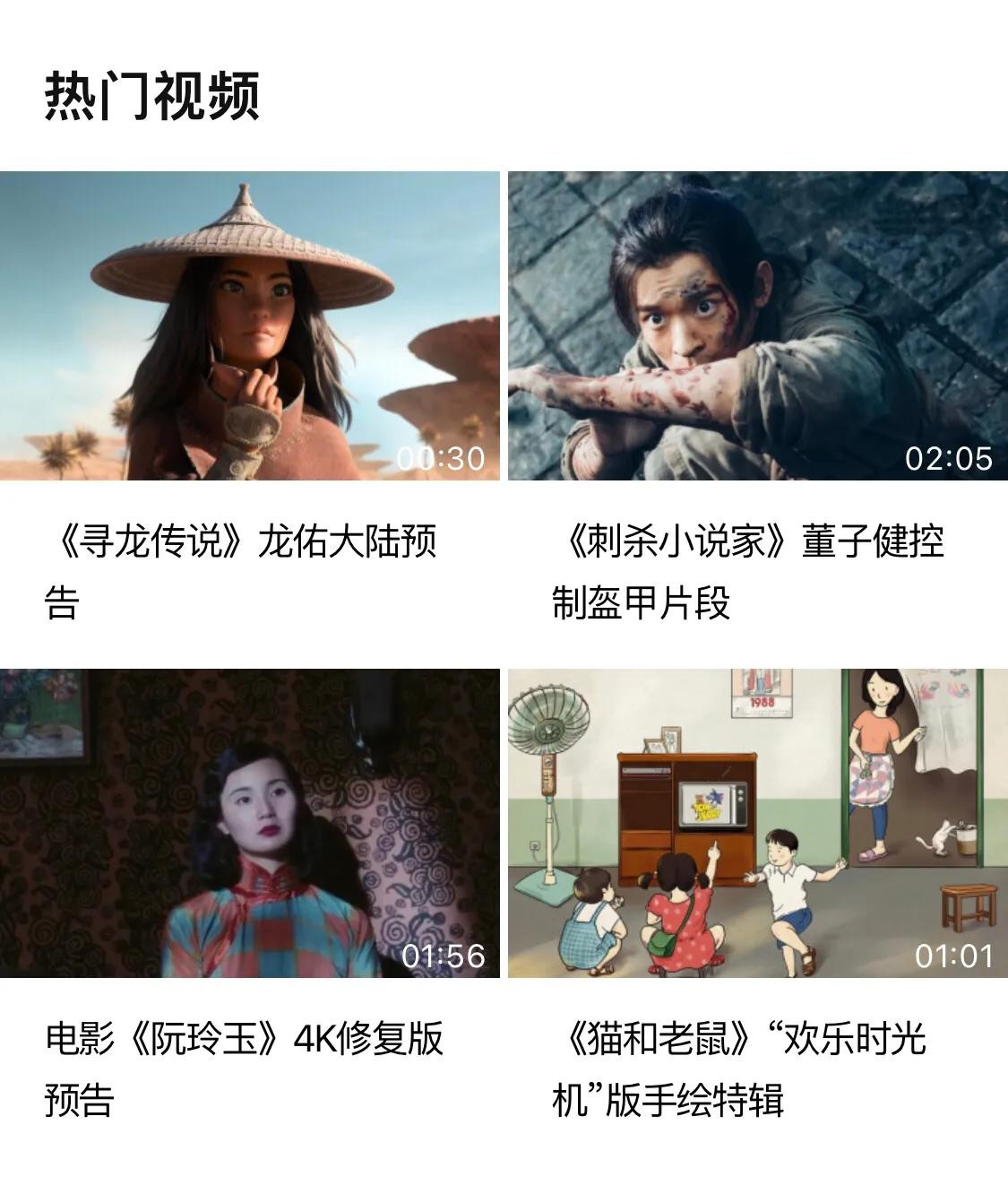Watch 电影《阮玲玉》4K修复版预告
Image resolution: width=1008 pixels, height=1177 pixels.
(249, 823)
